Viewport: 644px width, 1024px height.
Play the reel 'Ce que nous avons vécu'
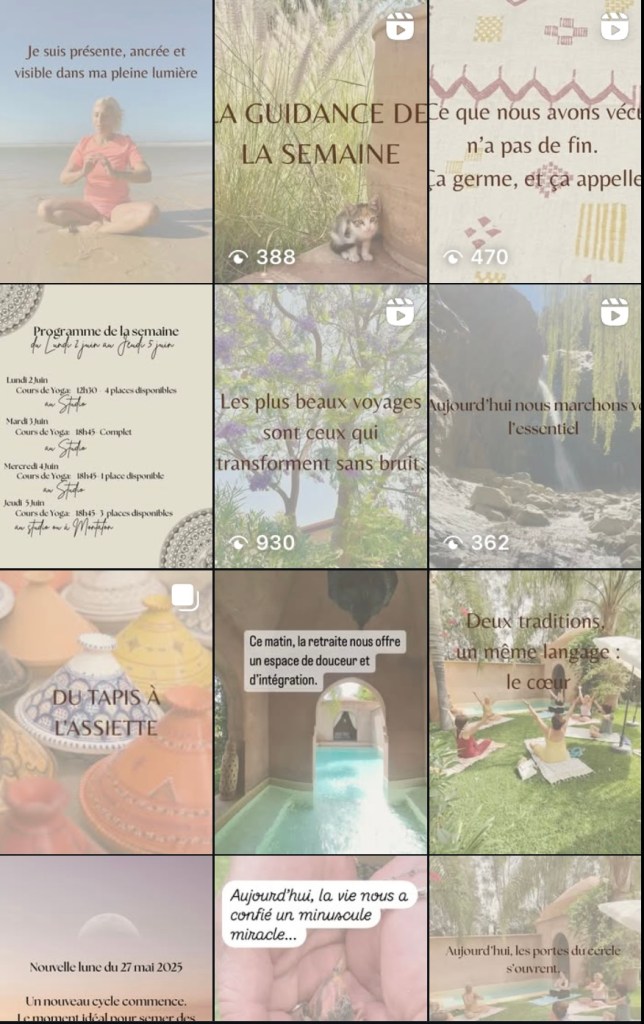[x=536, y=141]
